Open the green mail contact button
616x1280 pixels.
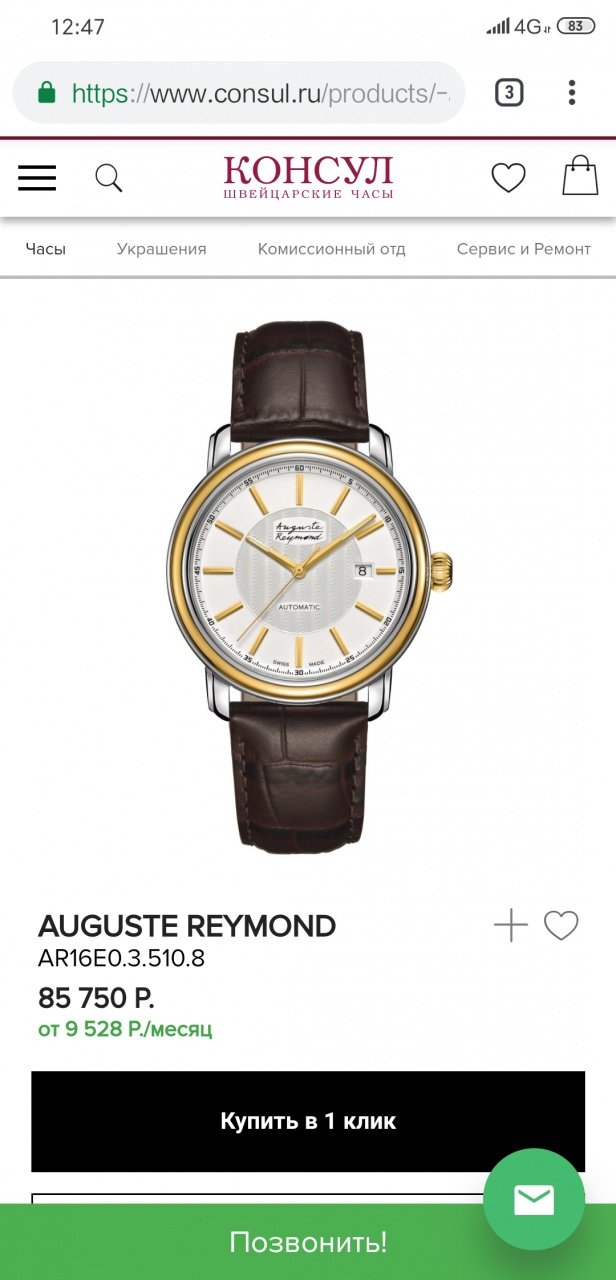[533, 1200]
